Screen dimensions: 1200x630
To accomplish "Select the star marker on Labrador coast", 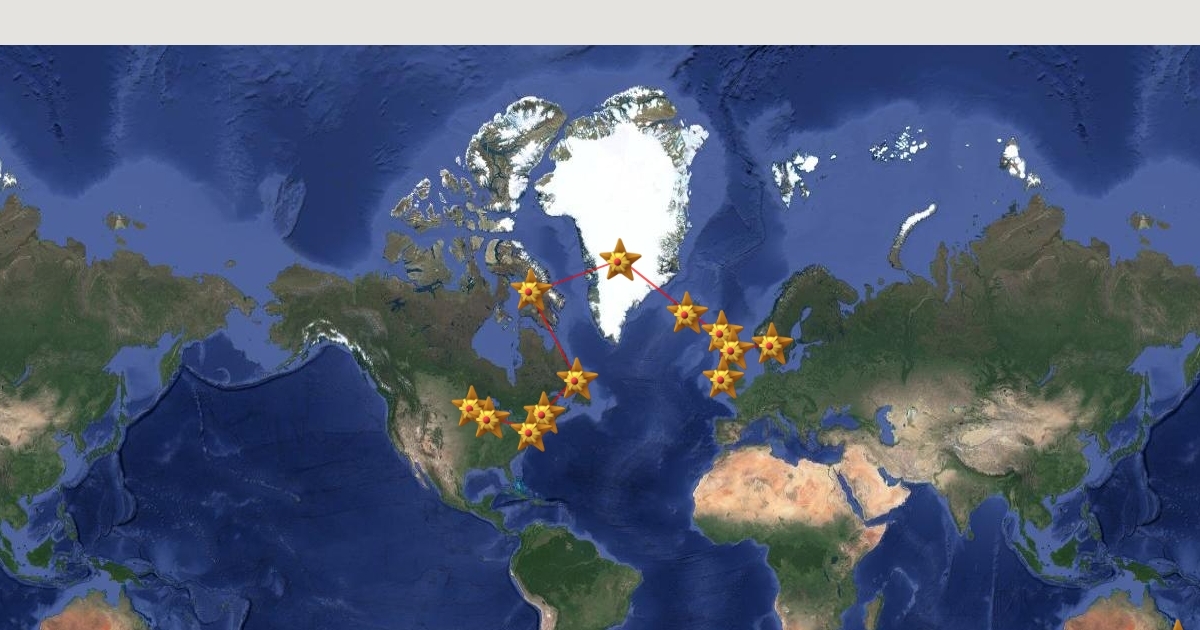I will point(576,381).
